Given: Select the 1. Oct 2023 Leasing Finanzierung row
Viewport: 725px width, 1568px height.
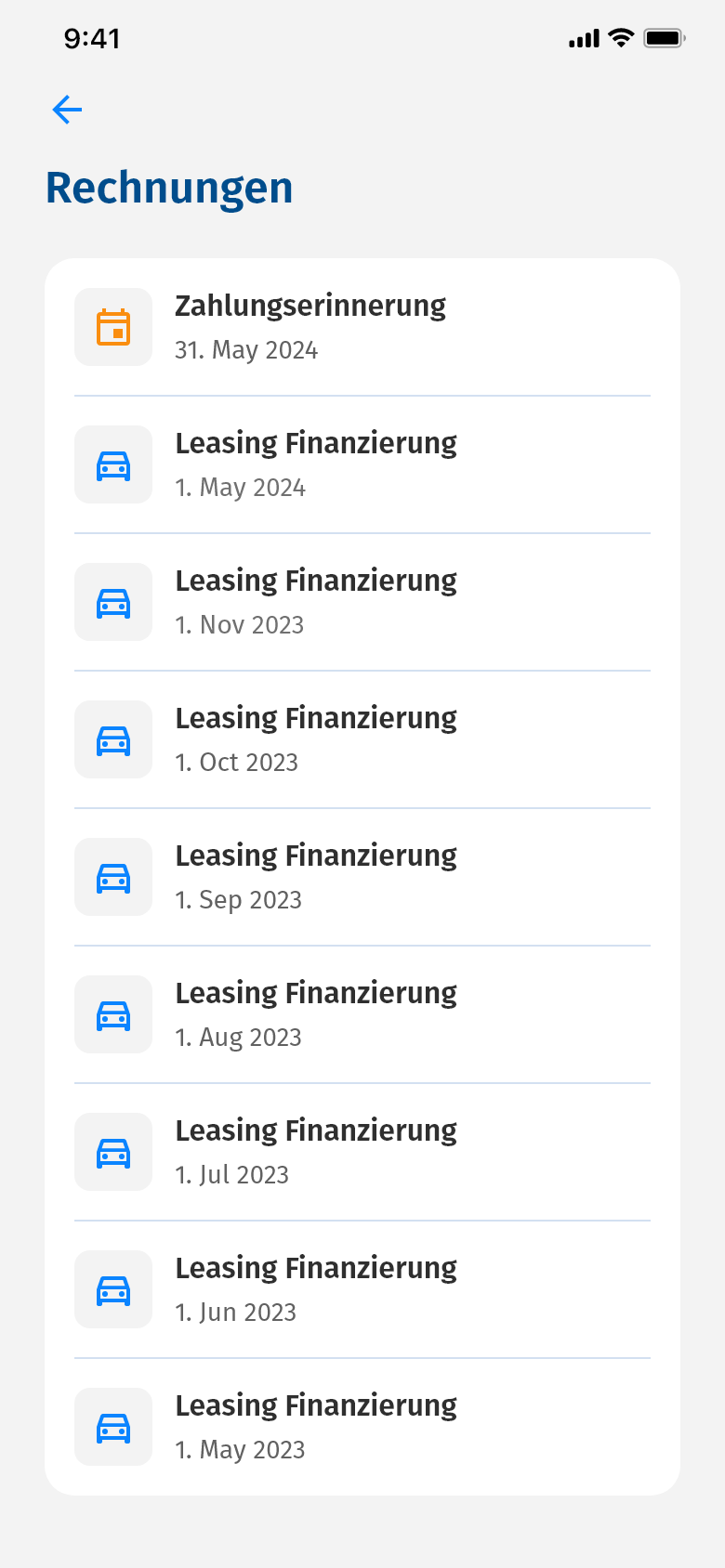Looking at the screenshot, I should (x=362, y=739).
